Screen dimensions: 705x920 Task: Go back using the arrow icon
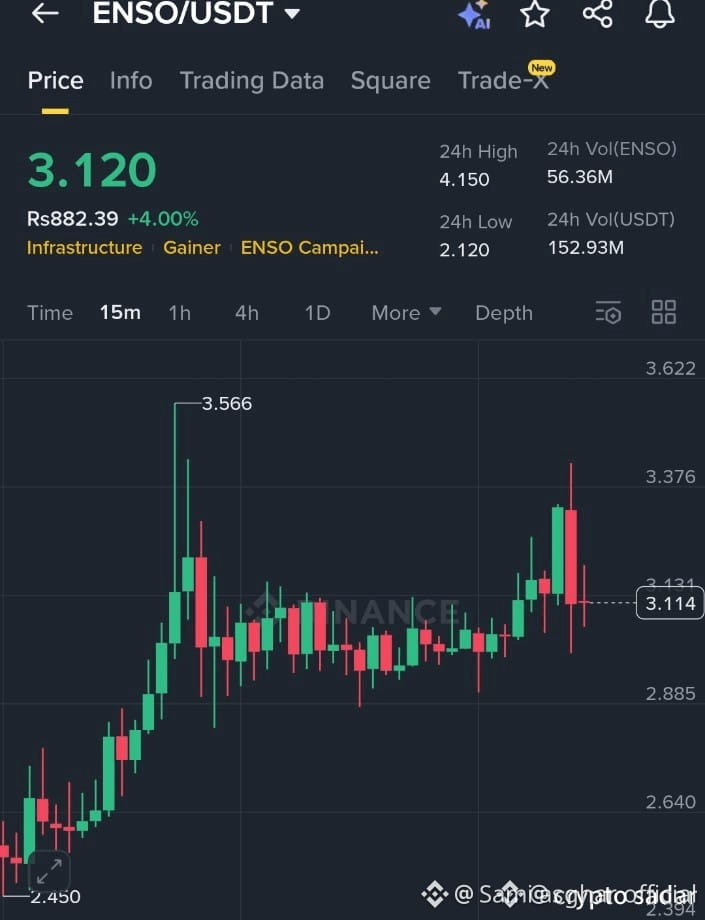tap(45, 13)
